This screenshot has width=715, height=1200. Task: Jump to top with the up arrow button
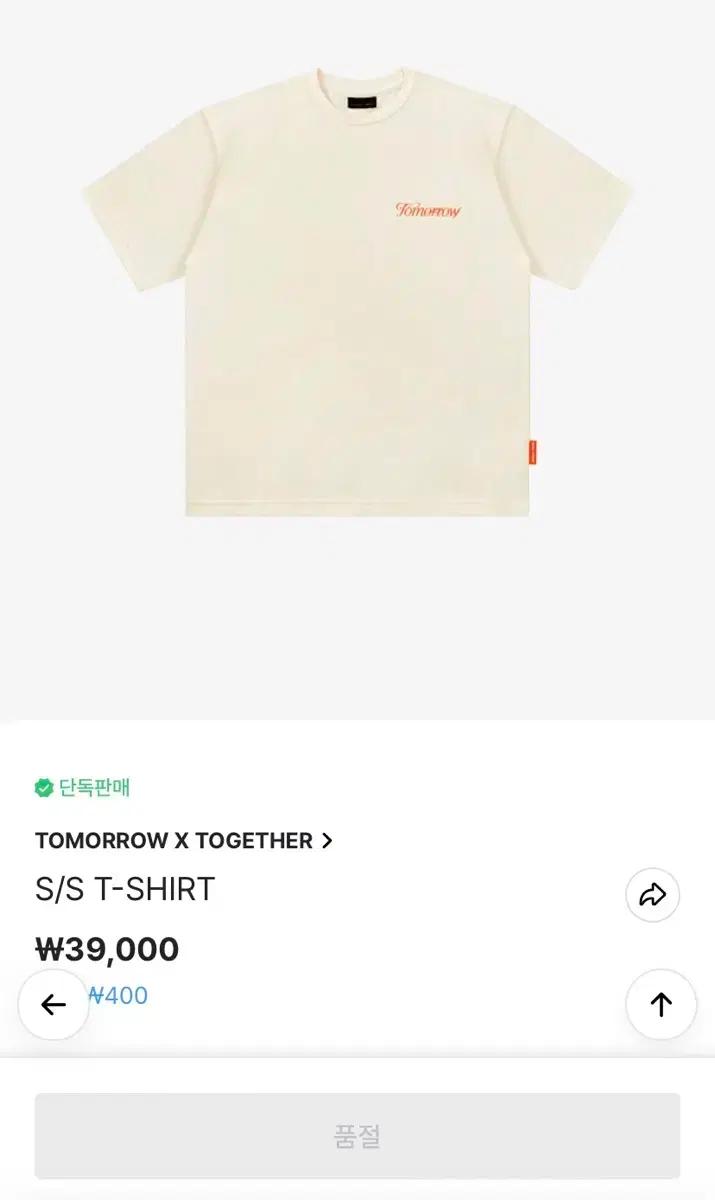pos(661,1004)
